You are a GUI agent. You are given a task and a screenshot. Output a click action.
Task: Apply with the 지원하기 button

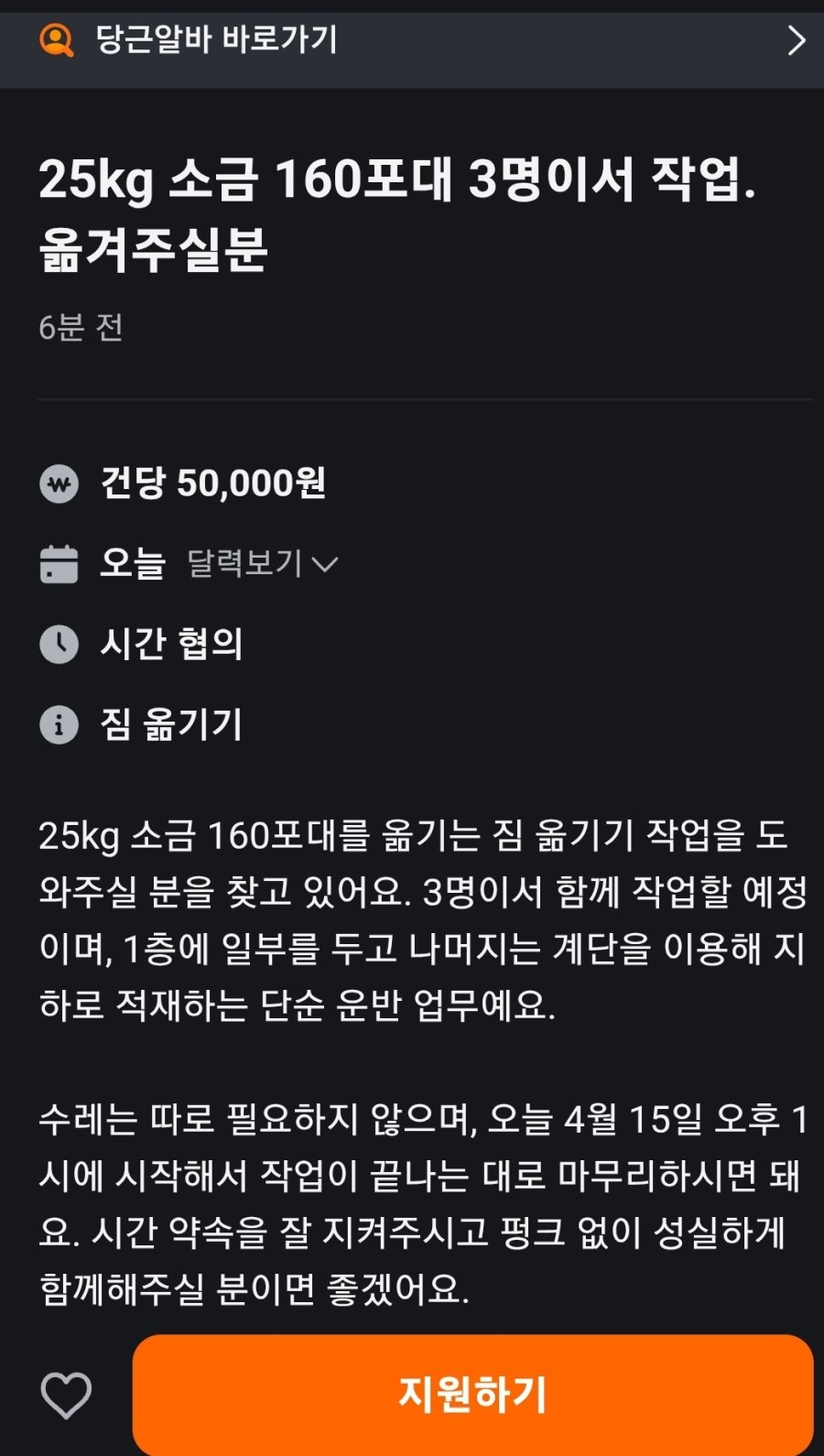point(472,1394)
